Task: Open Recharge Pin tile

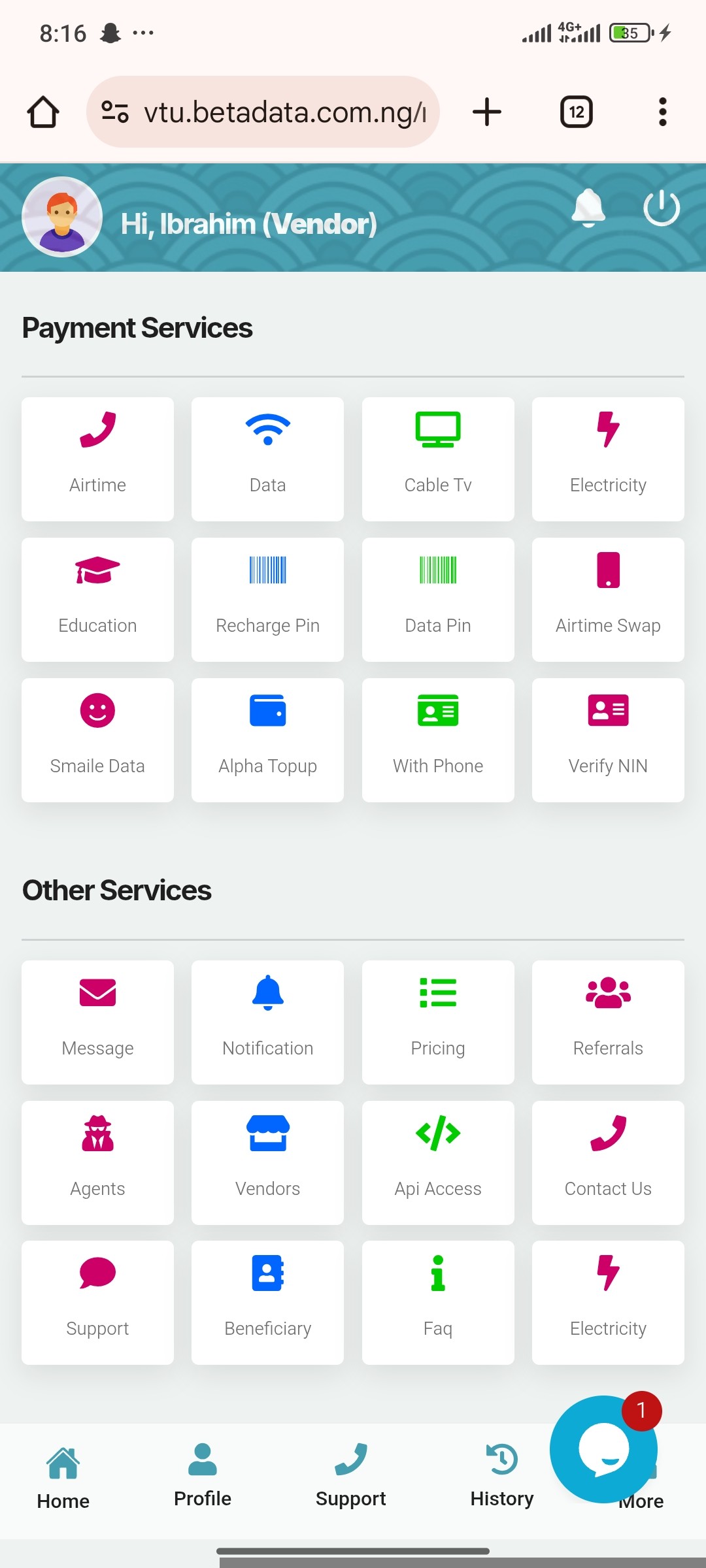Action: pos(267,599)
